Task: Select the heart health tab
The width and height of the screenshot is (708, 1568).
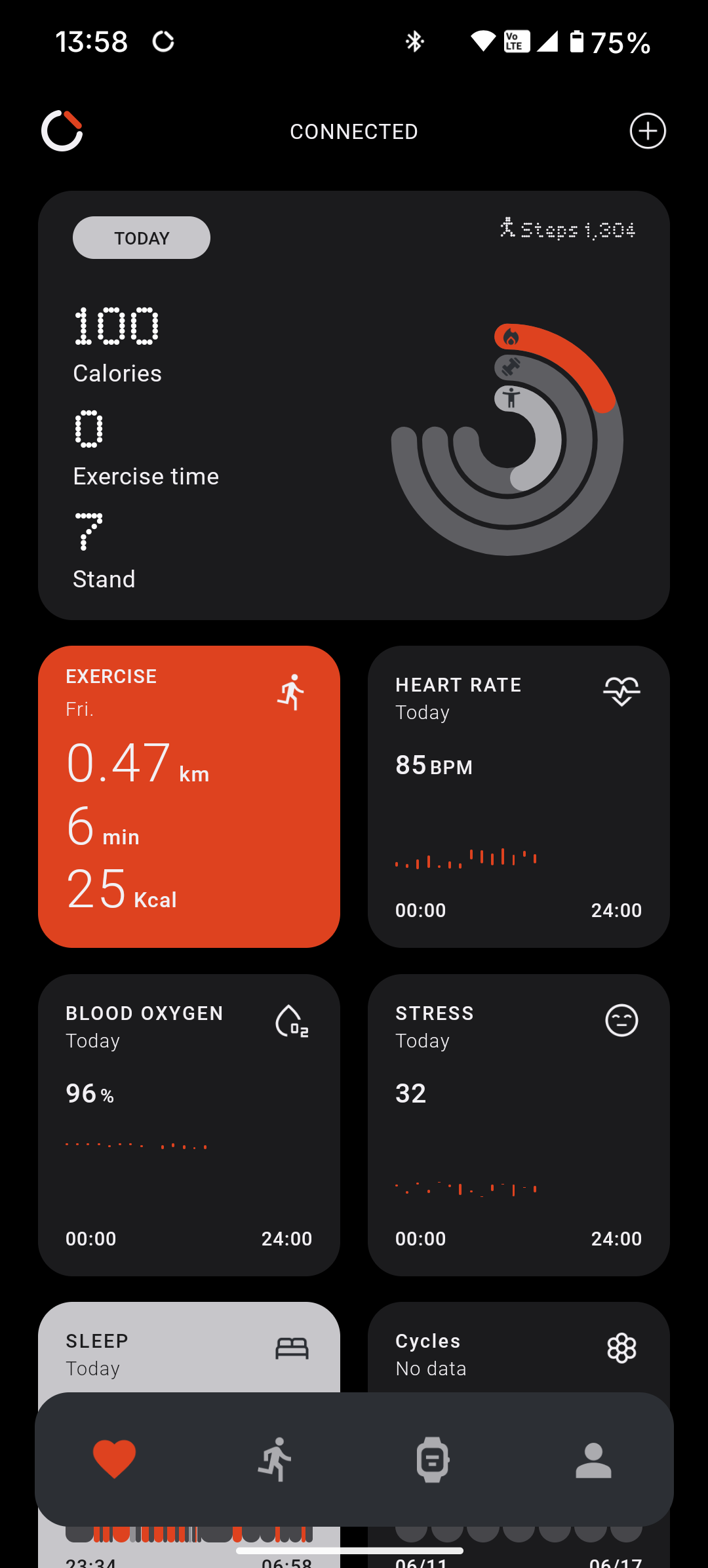Action: 114,1459
